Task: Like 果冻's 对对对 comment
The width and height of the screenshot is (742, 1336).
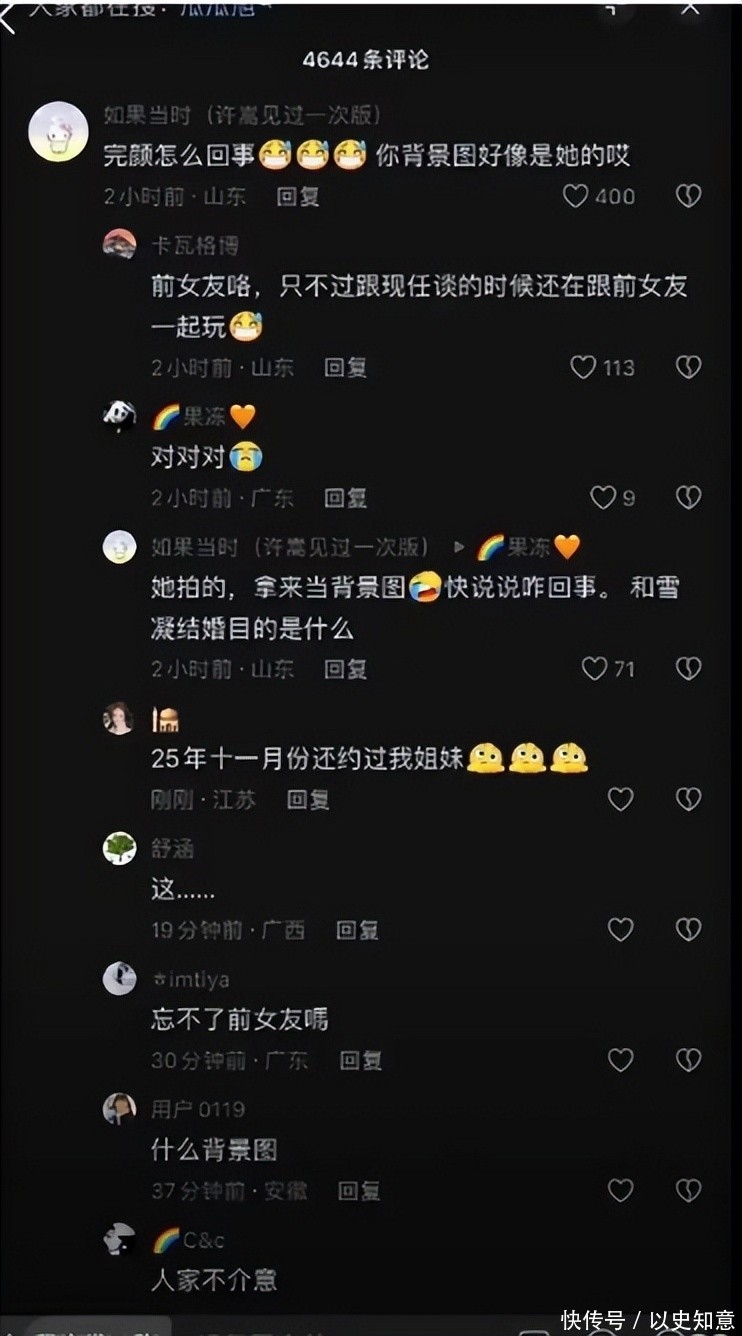Action: point(603,497)
